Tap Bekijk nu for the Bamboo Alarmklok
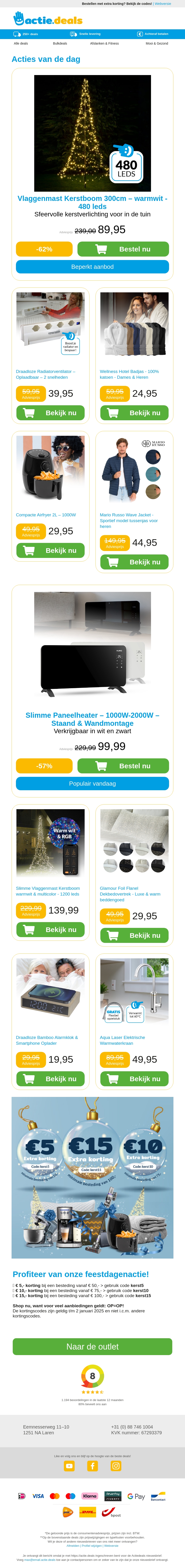The width and height of the screenshot is (185, 1568). pyautogui.click(x=50, y=1079)
